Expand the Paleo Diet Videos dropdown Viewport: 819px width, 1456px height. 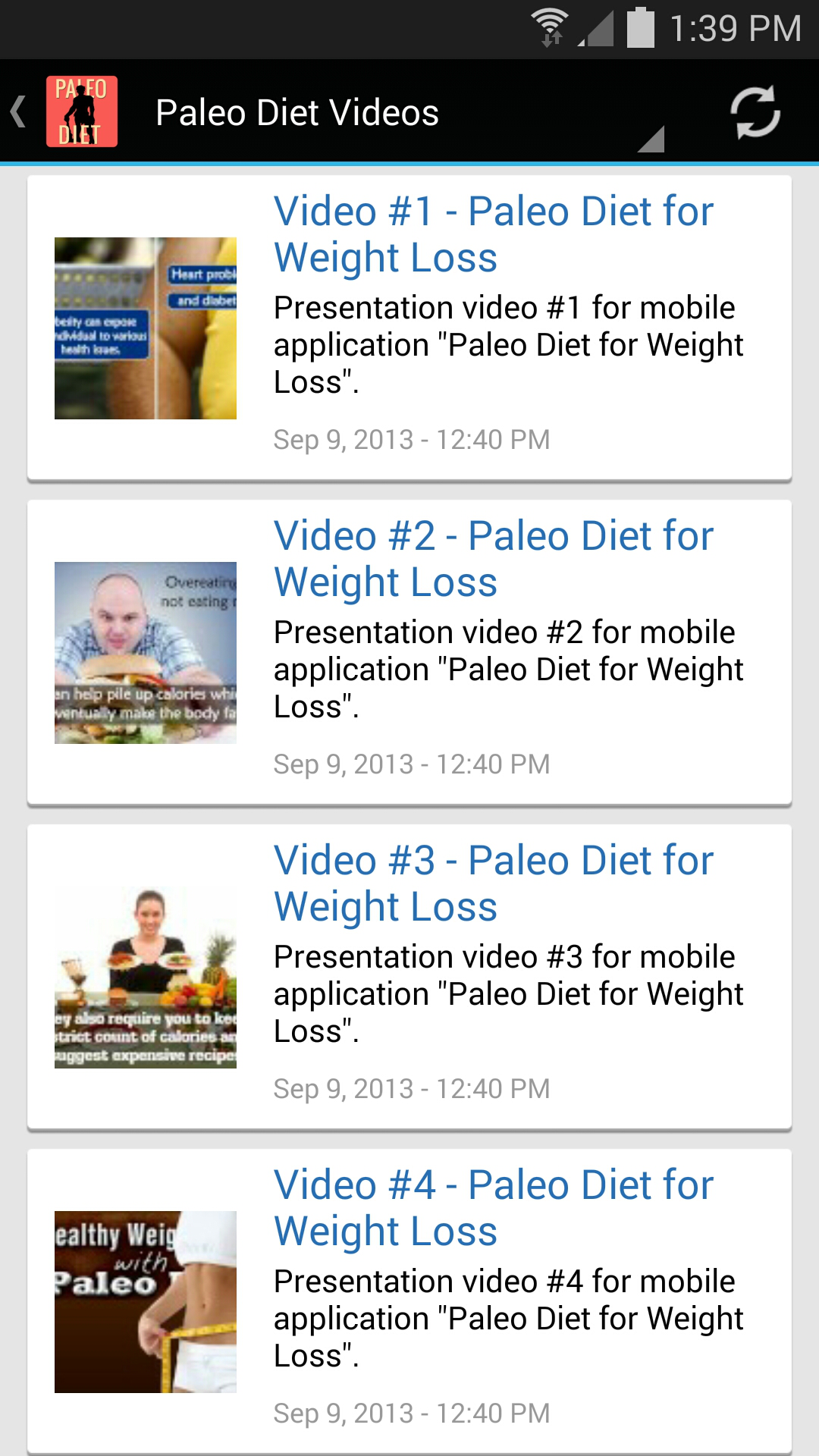coord(409,114)
